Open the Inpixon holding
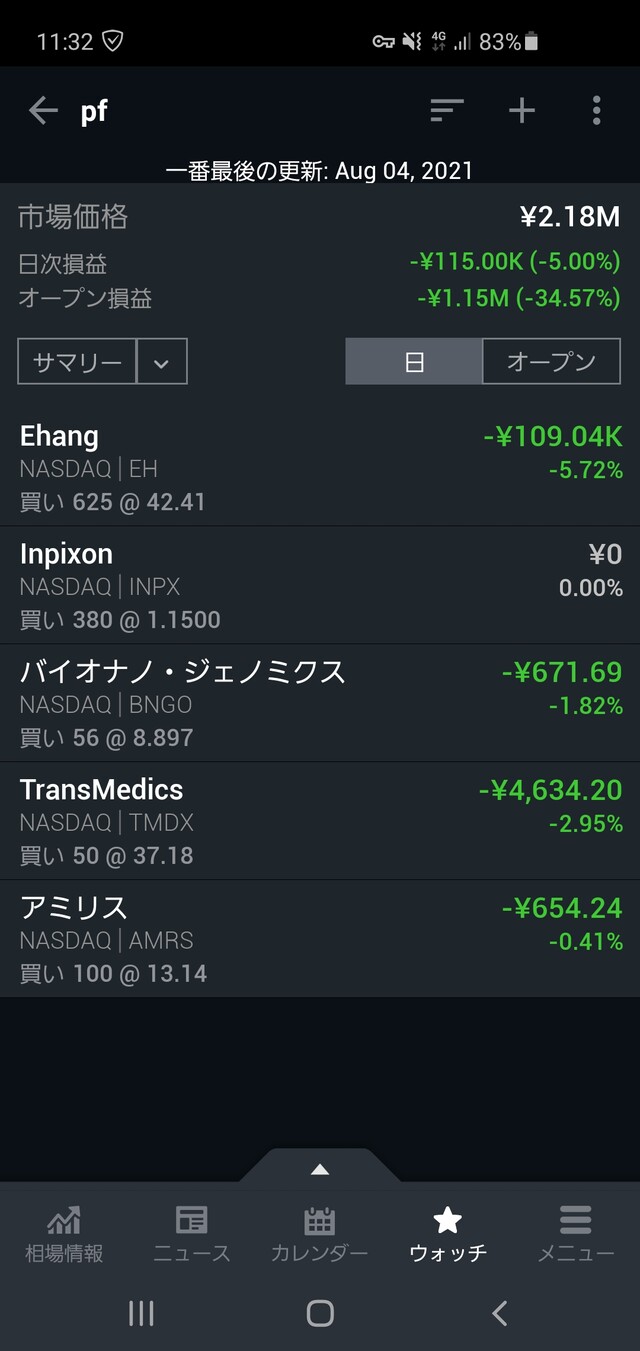This screenshot has height=1351, width=640. pyautogui.click(x=320, y=586)
